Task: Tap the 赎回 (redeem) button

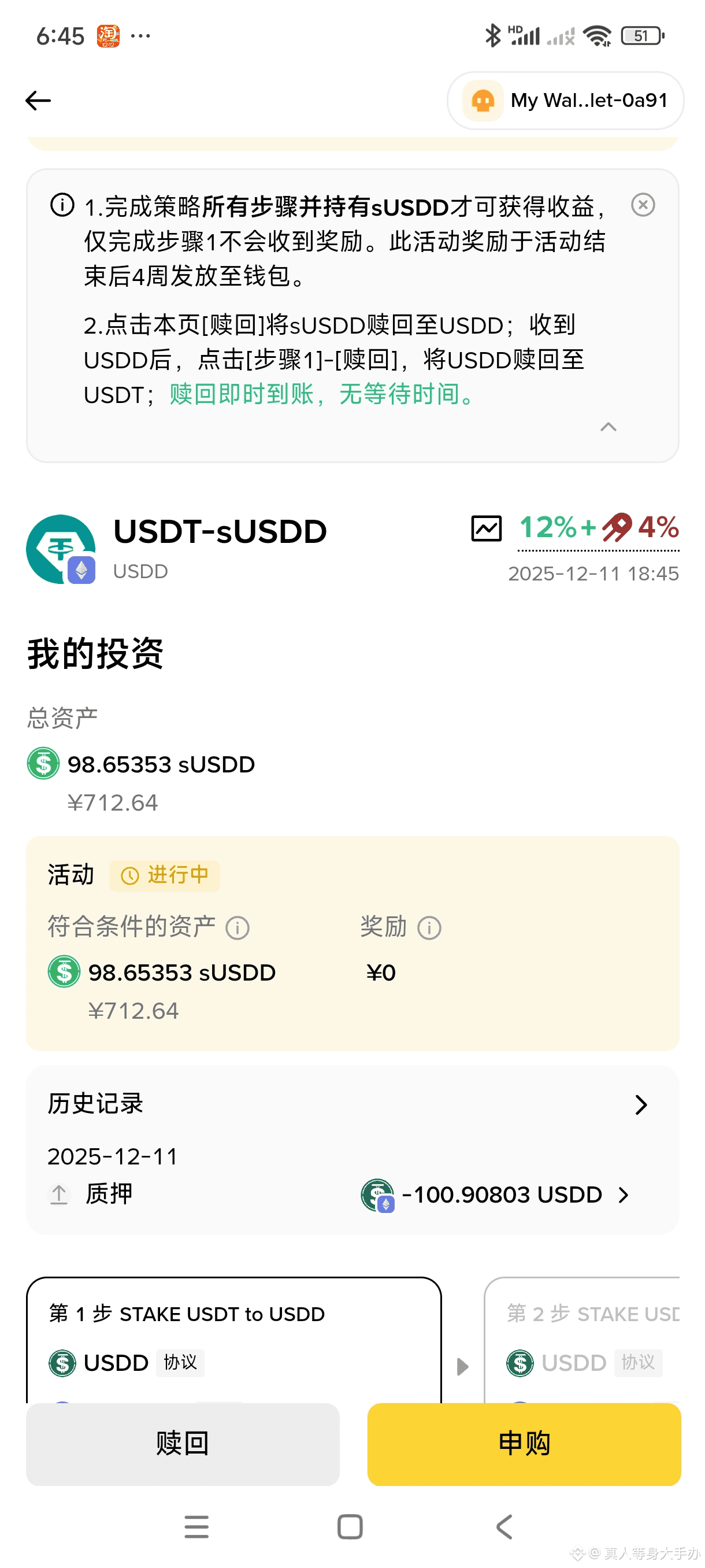Action: [183, 1443]
